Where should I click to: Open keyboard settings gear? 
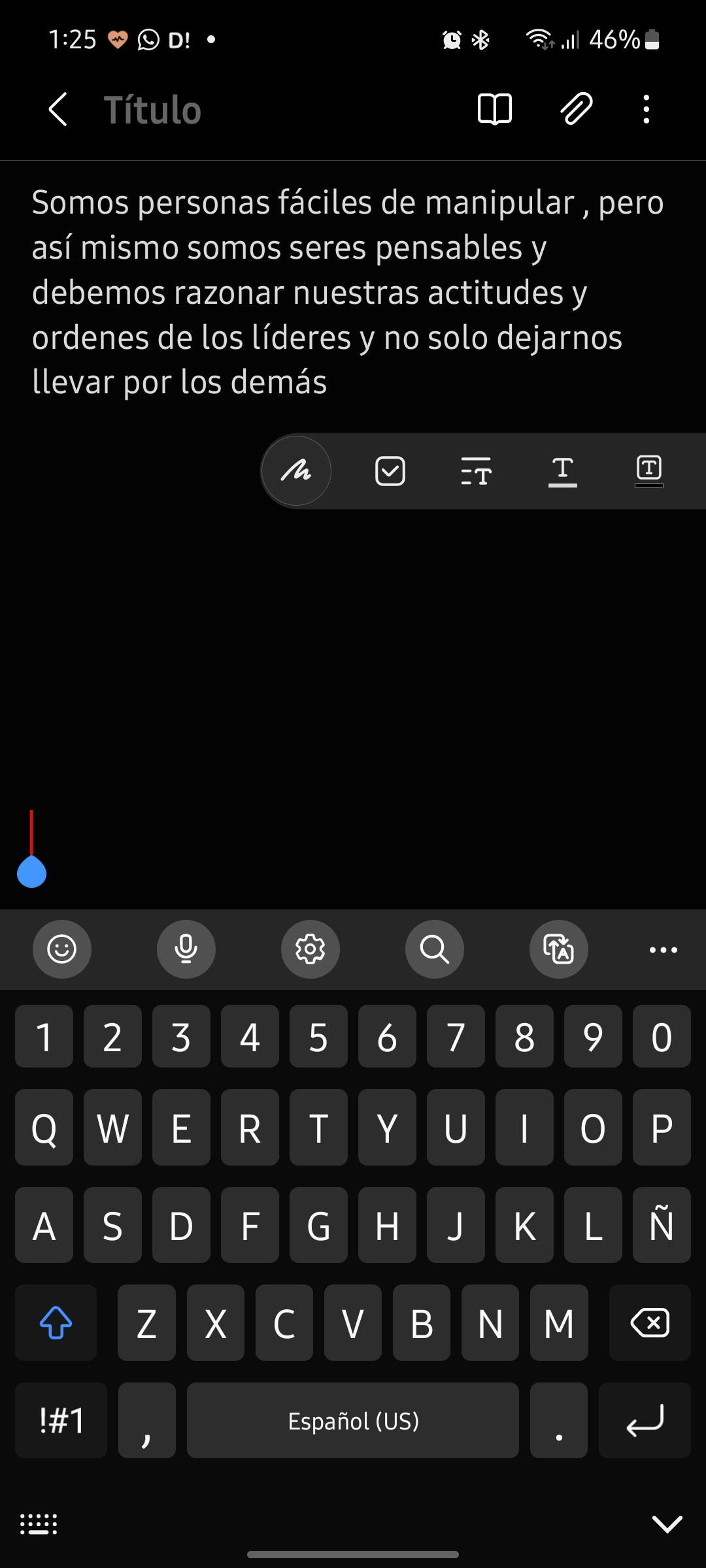coord(311,949)
